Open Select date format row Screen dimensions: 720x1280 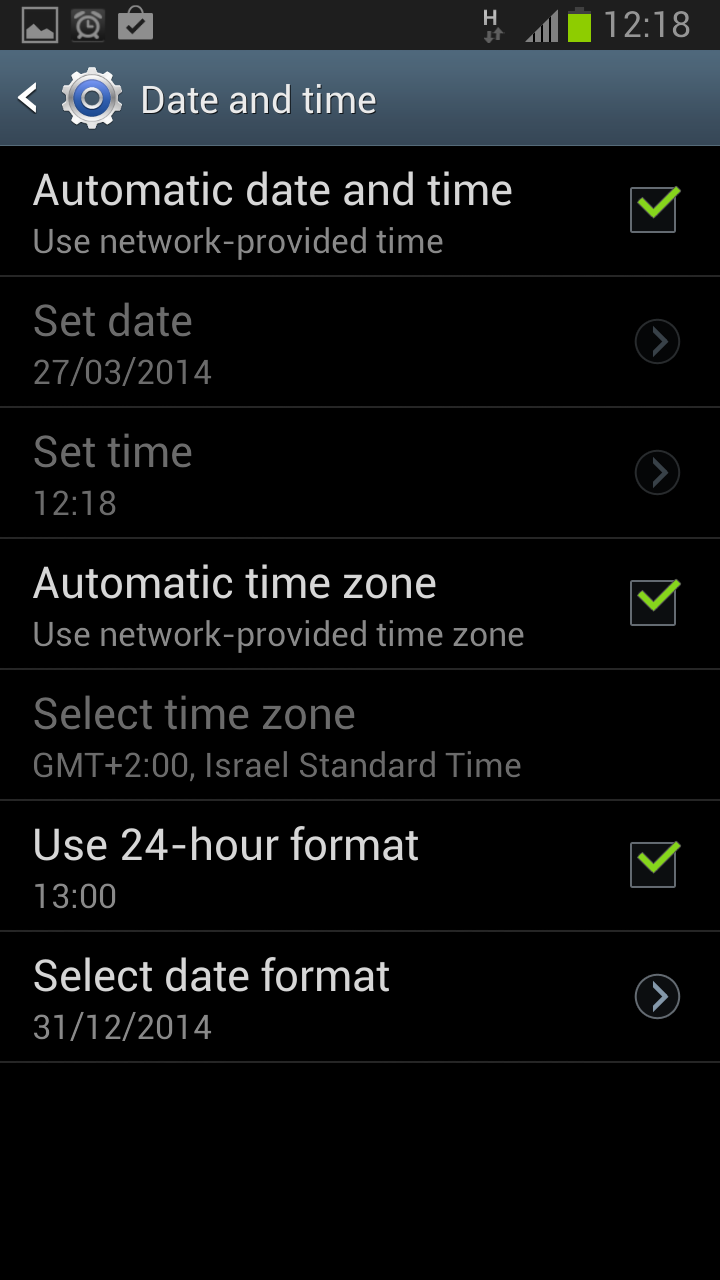[x=360, y=997]
